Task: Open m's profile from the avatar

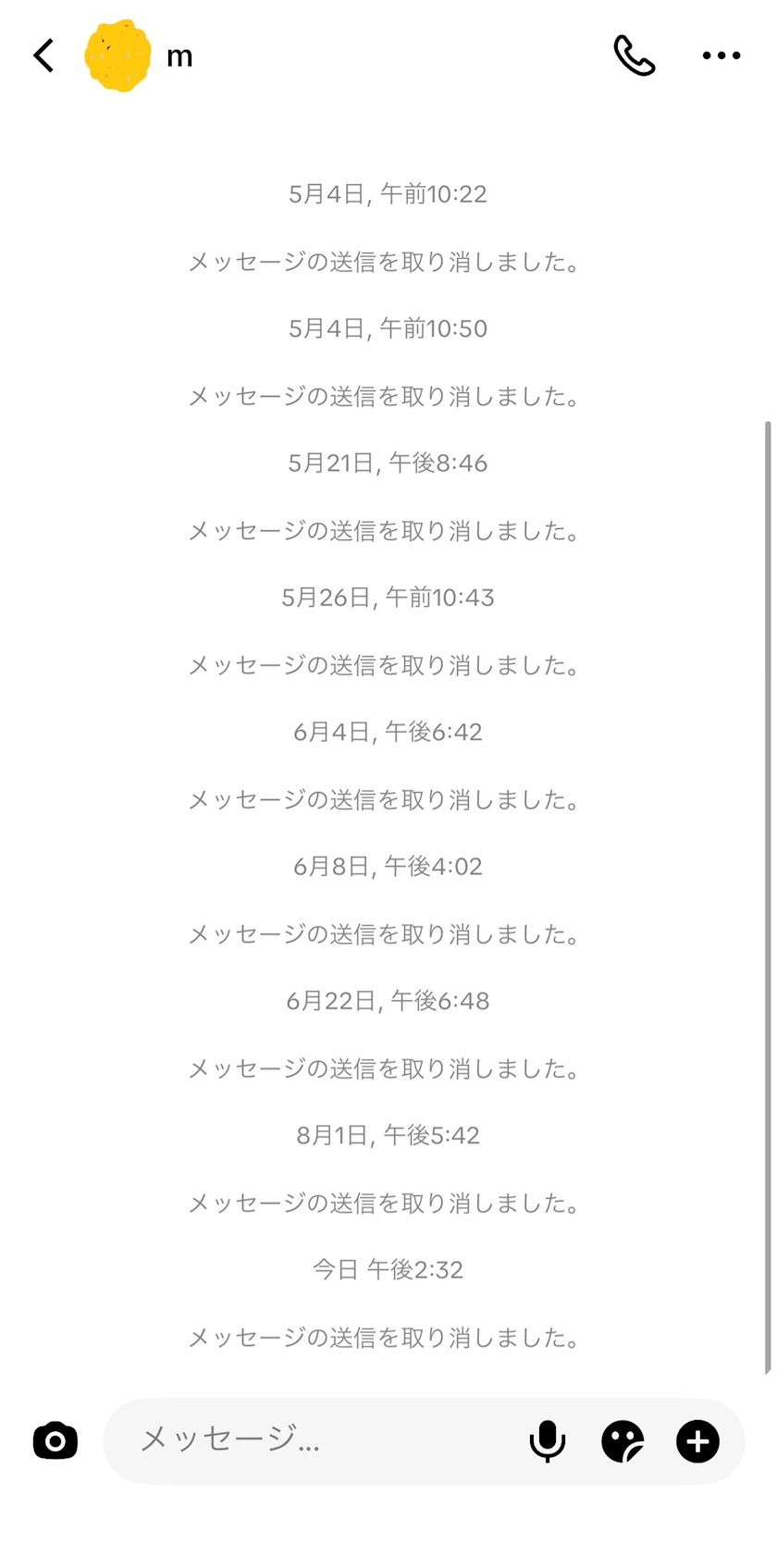Action: pos(117,56)
